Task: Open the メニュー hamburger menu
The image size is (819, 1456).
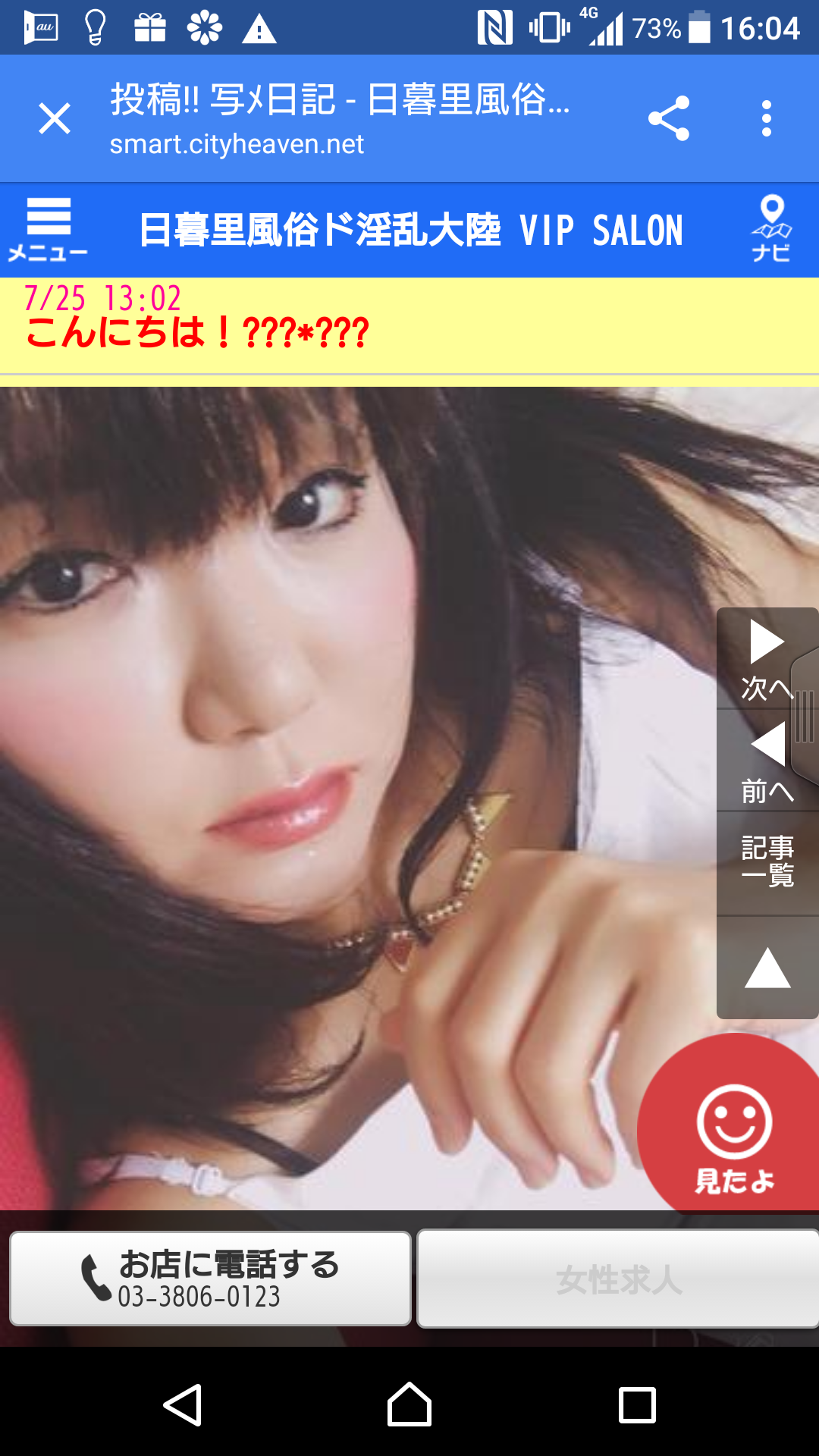Action: point(48,229)
